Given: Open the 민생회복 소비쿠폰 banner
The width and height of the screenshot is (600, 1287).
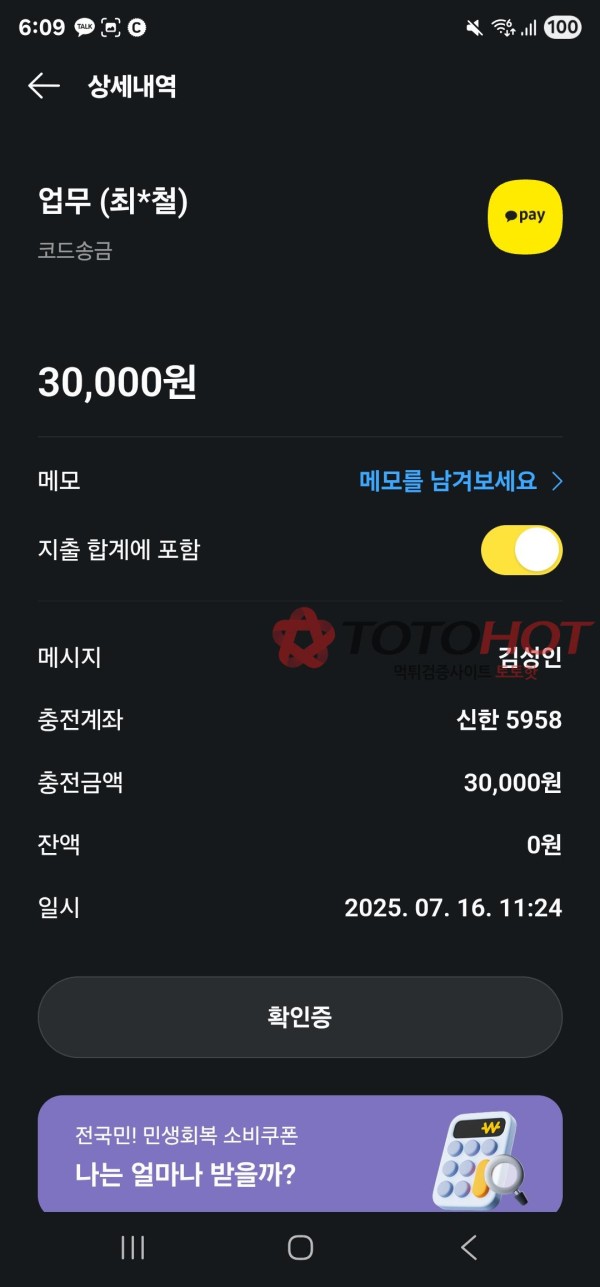Looking at the screenshot, I should [300, 1154].
